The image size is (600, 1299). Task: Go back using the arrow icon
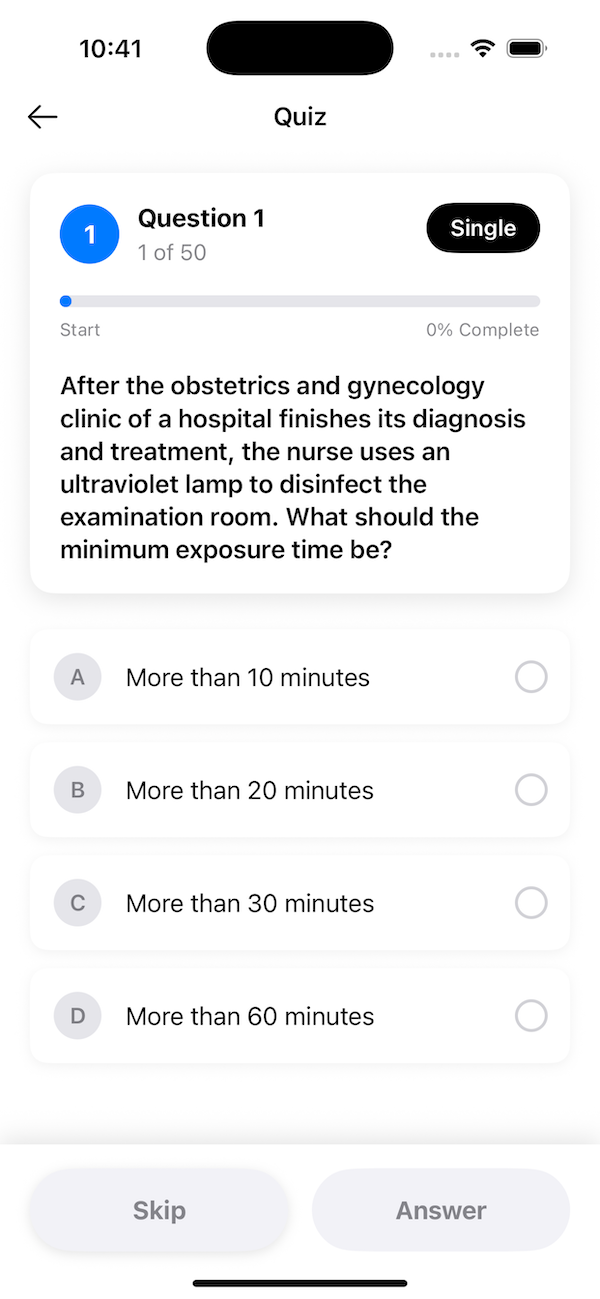(43, 117)
